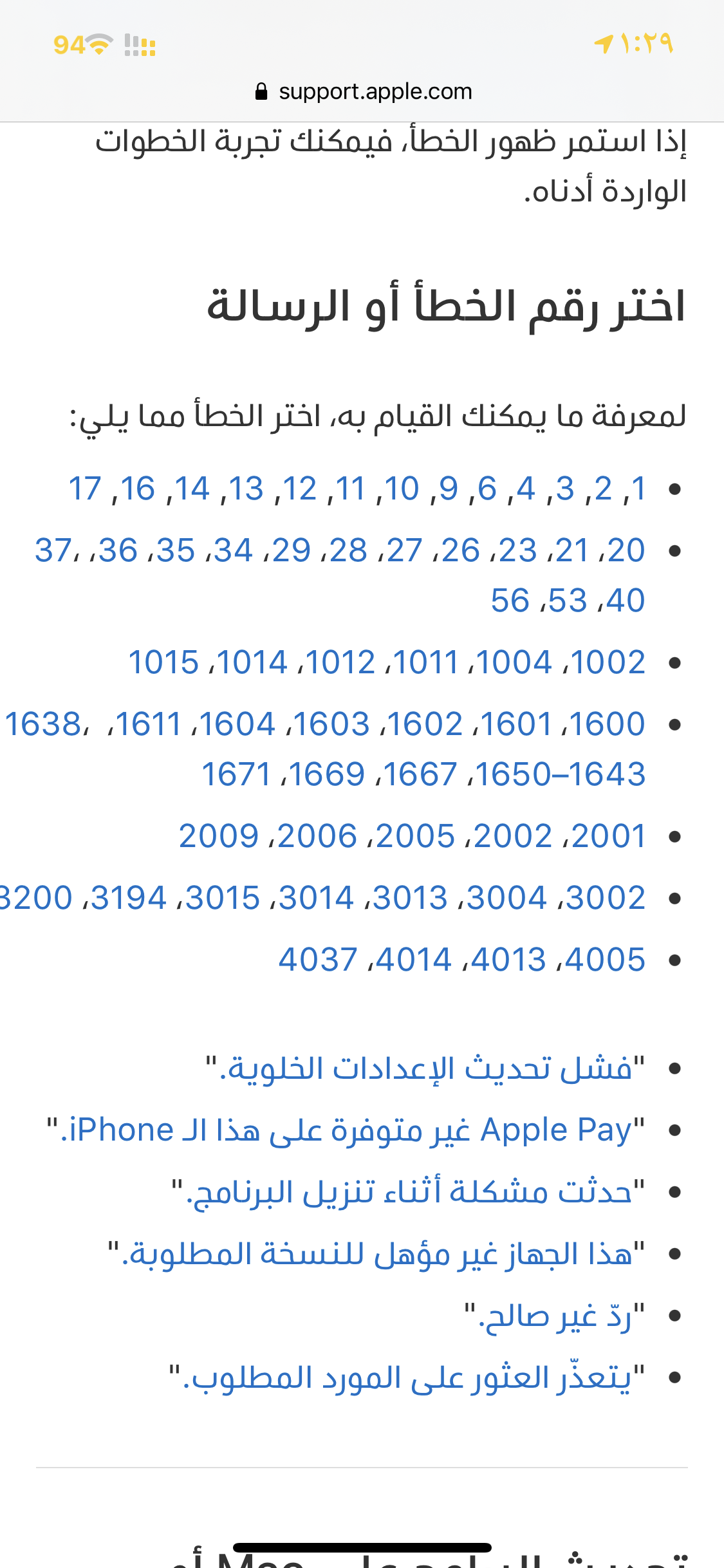Open the error list starting with 20, 21, 23
The height and width of the screenshot is (1568, 724).
[340, 575]
